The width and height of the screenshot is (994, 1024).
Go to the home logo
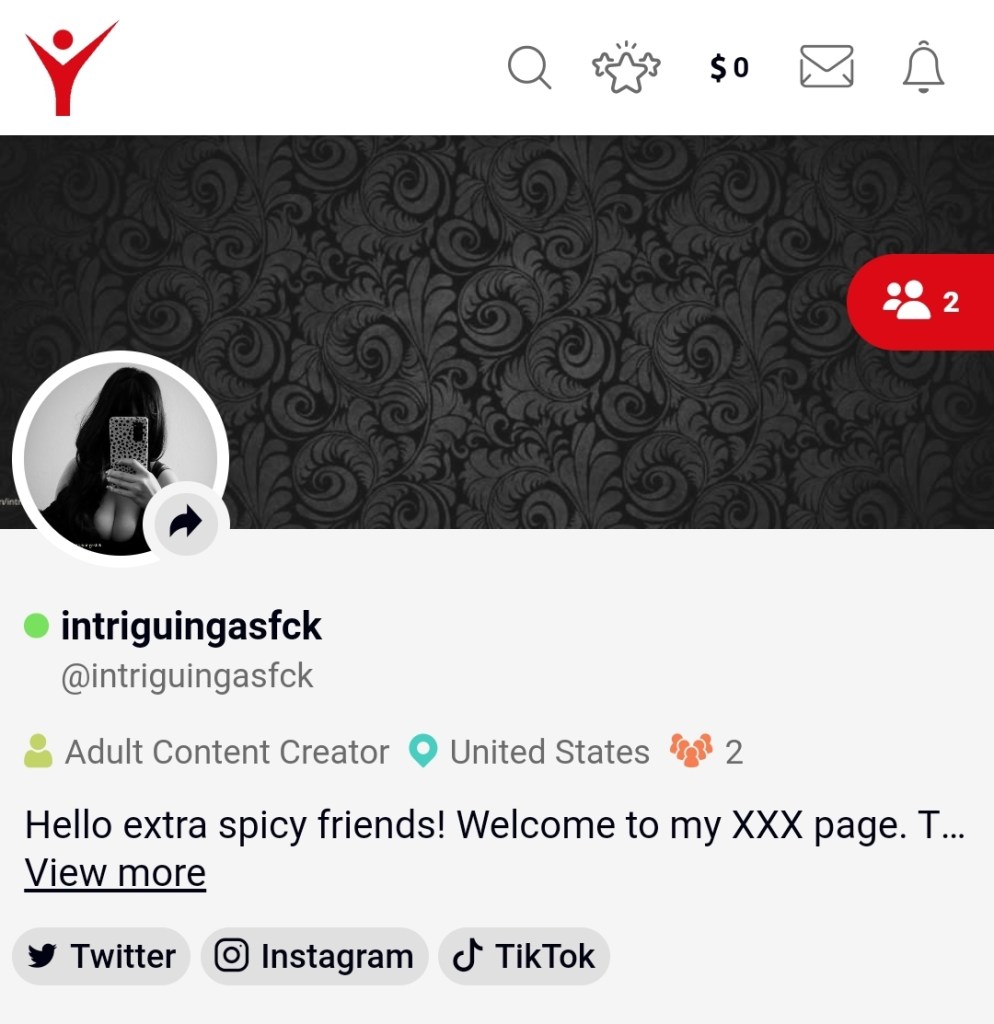[x=70, y=67]
